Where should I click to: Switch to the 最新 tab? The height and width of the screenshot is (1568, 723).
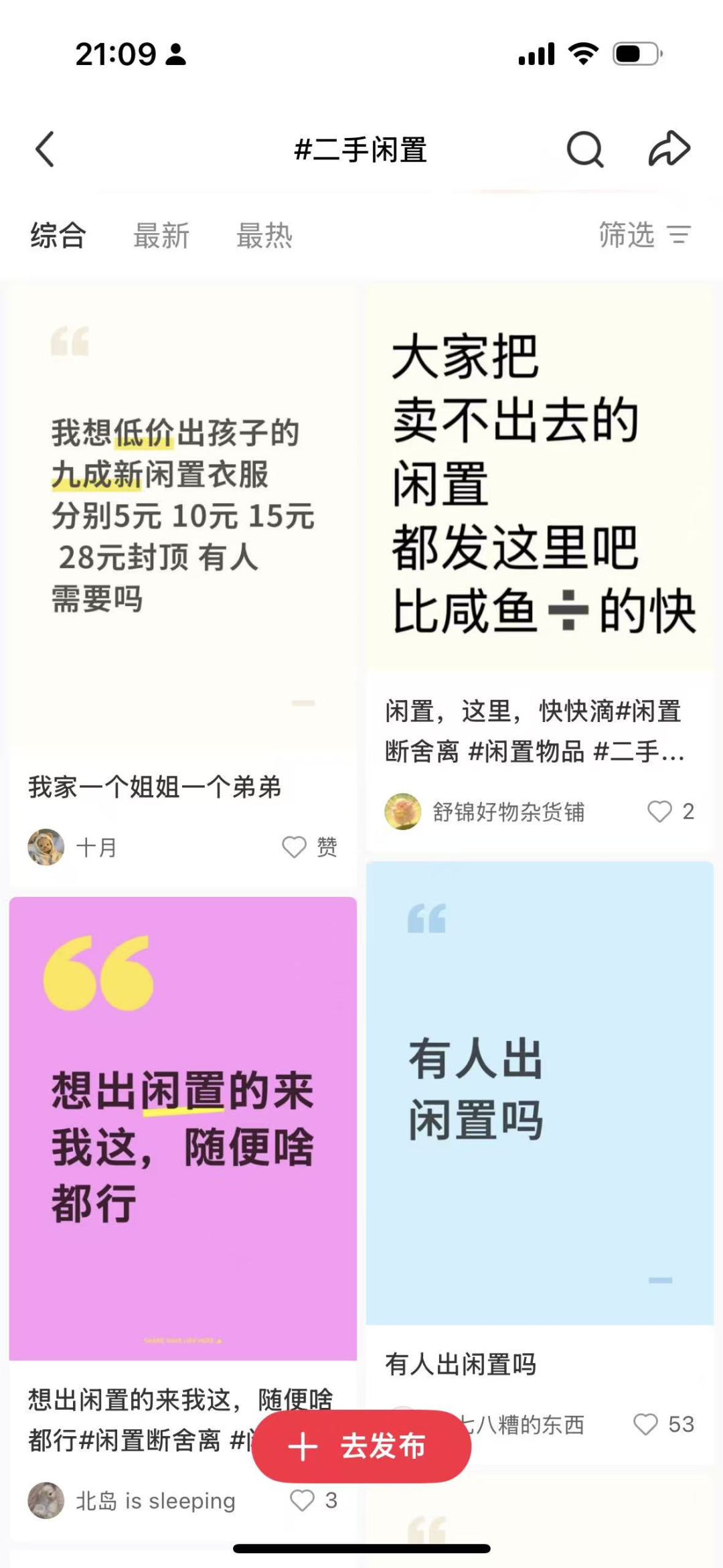tap(161, 235)
